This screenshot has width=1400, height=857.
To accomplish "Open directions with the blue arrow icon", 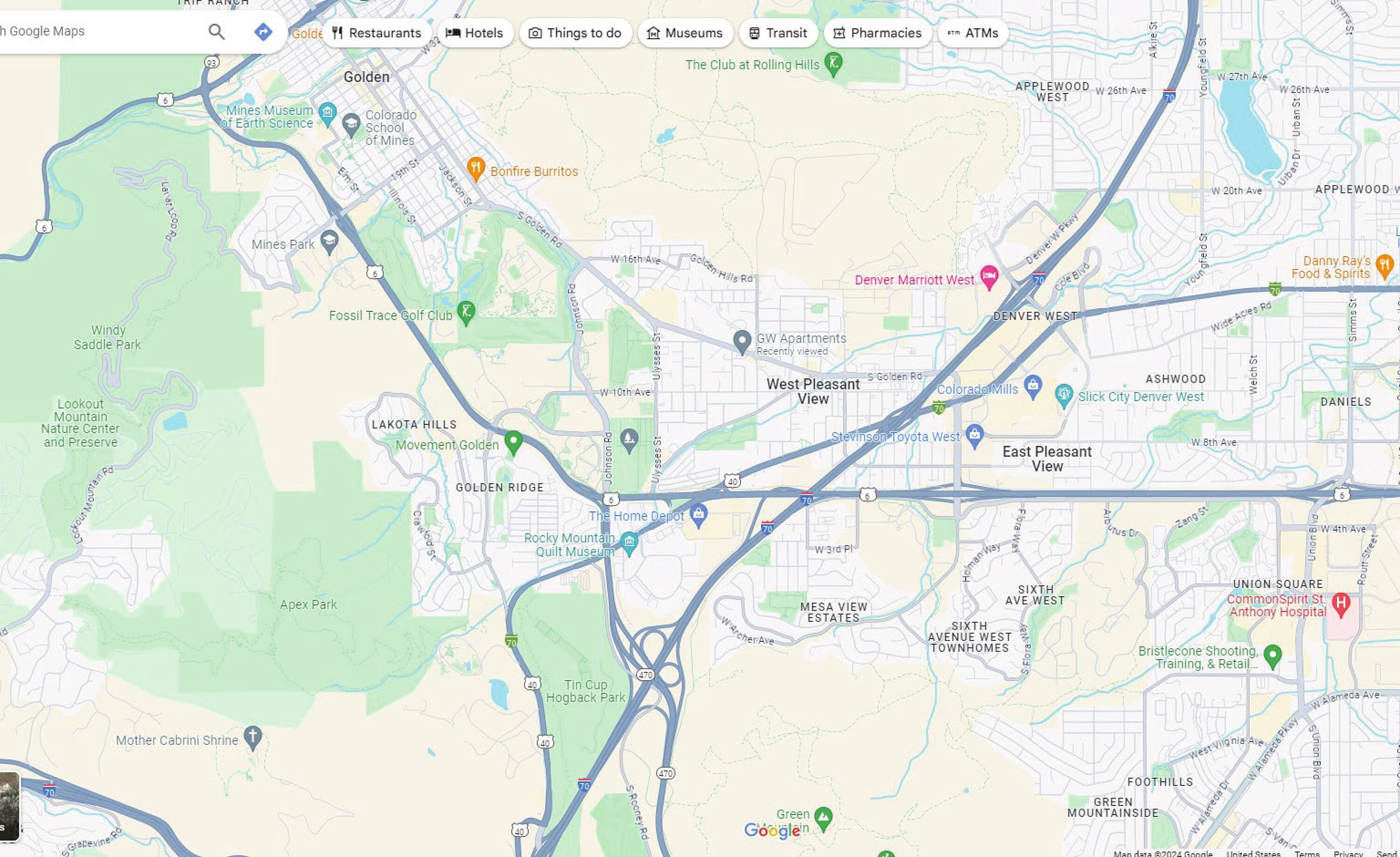I will (x=262, y=32).
